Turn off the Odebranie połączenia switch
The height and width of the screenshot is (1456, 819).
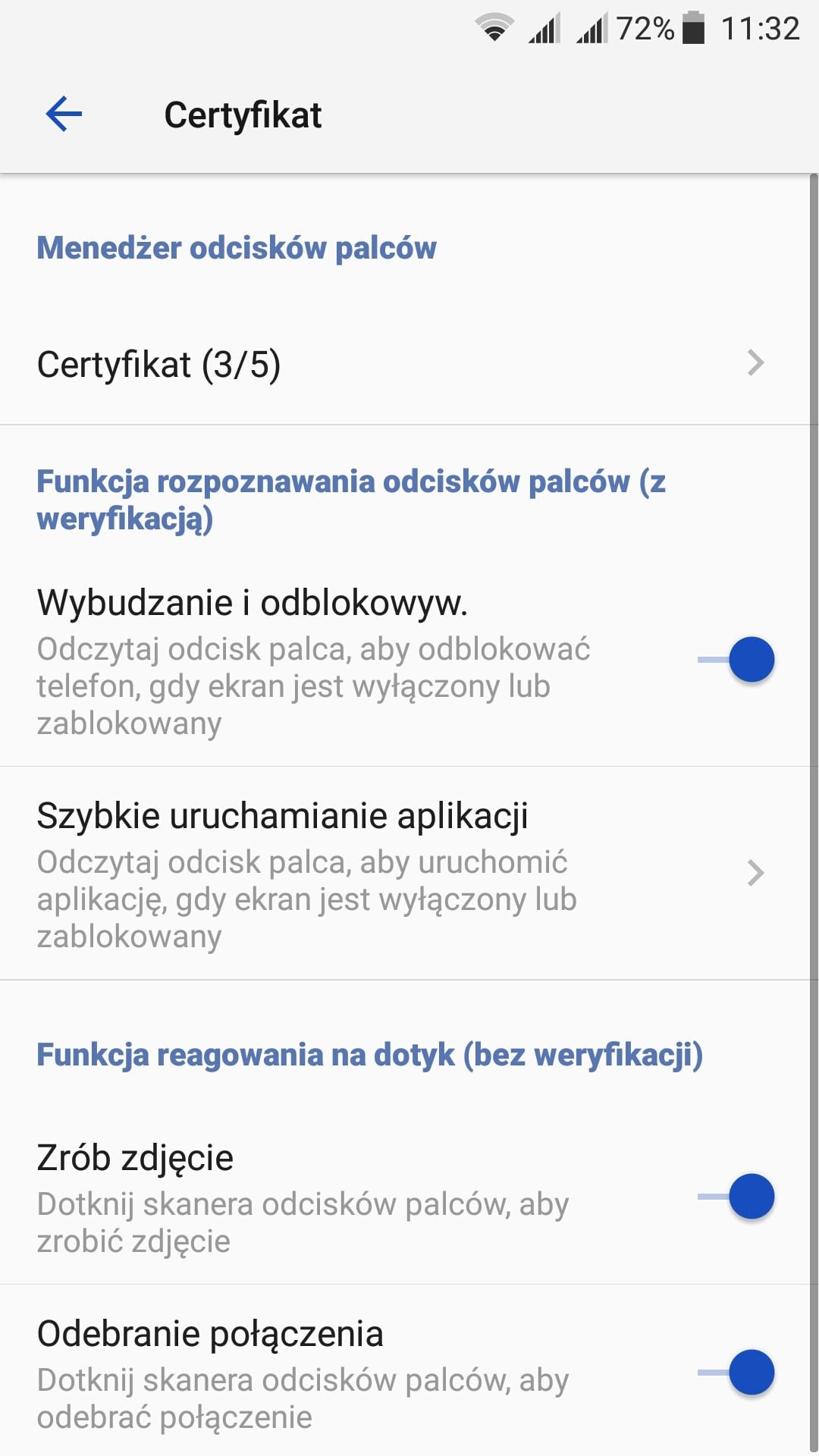click(736, 1373)
